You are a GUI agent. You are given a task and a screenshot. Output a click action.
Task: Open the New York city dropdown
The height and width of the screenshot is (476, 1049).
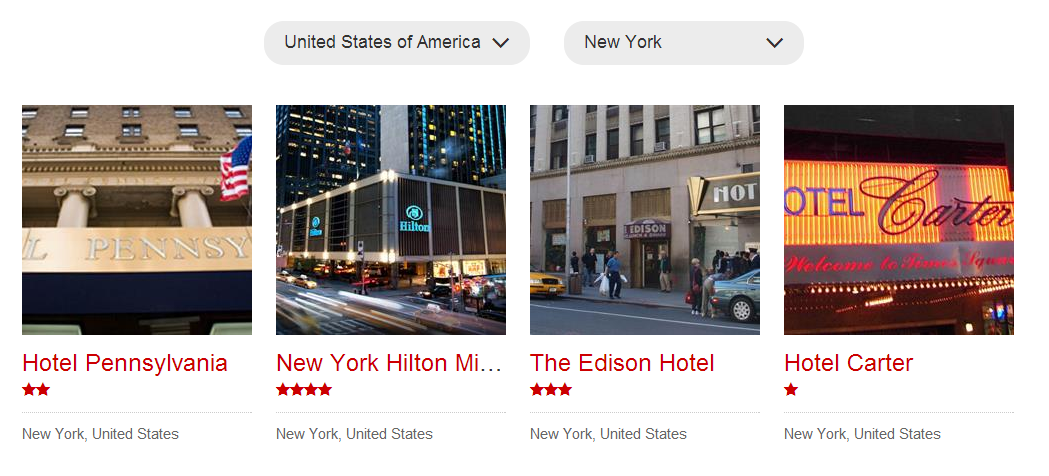click(683, 43)
